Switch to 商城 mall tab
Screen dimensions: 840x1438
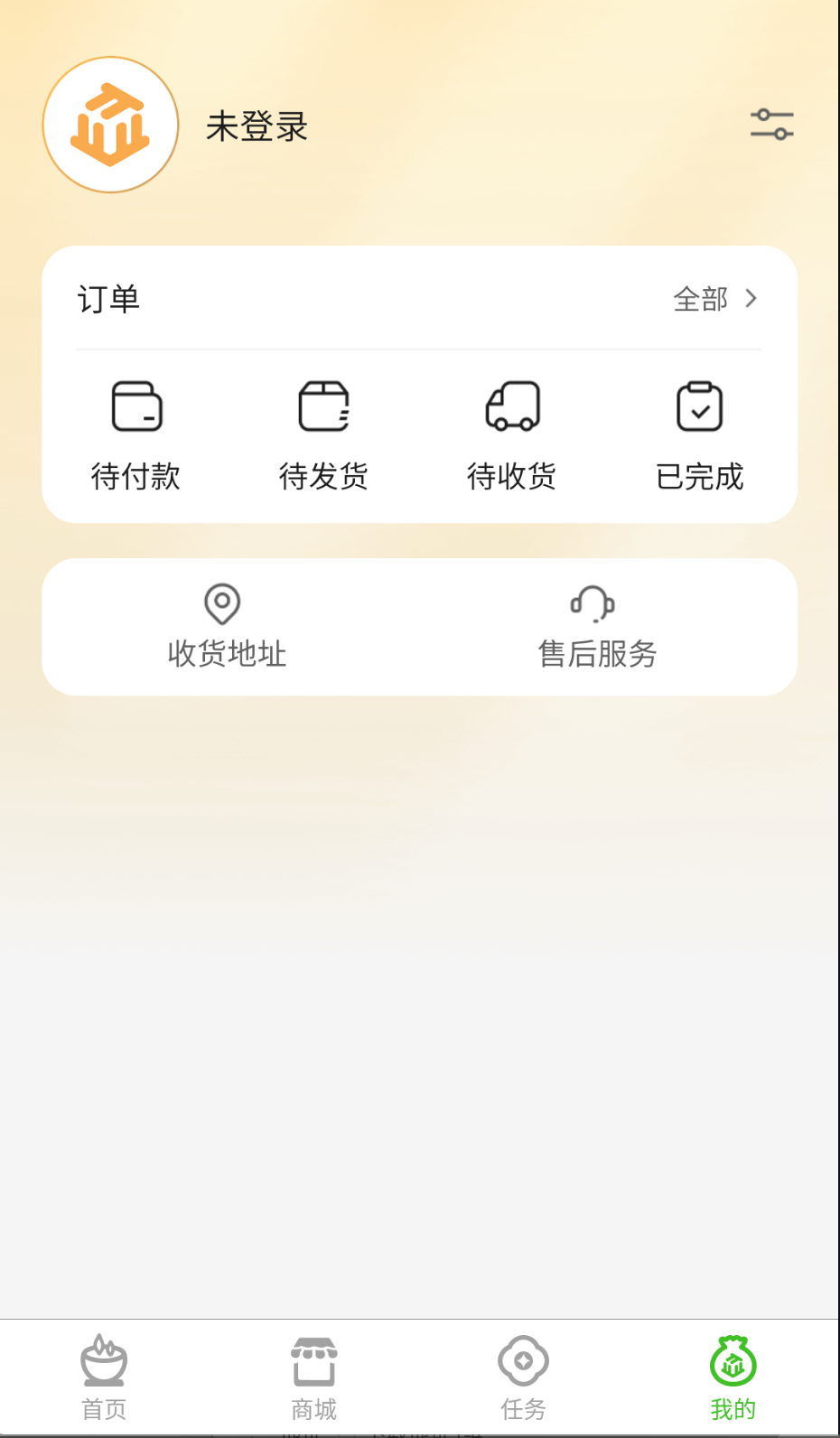pos(313,1376)
